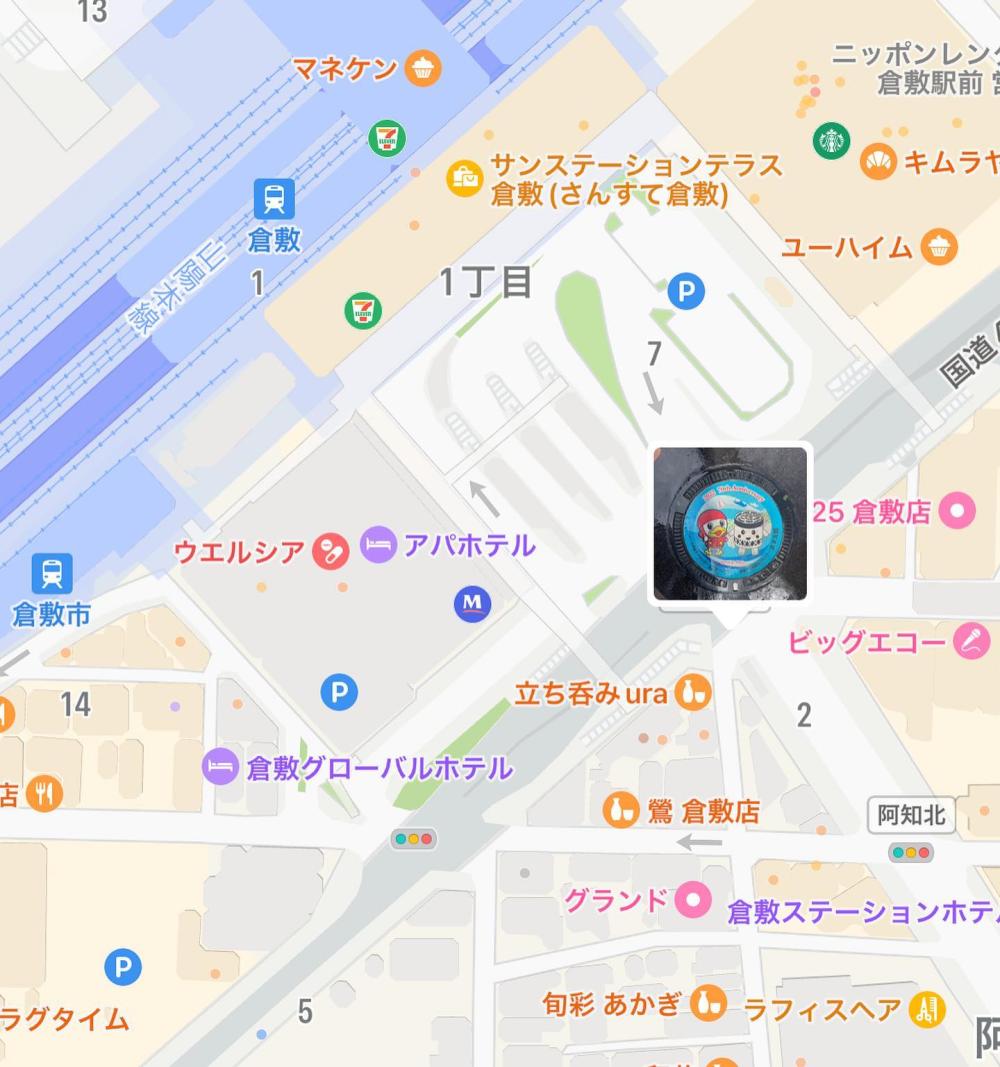Image resolution: width=1000 pixels, height=1067 pixels.
Task: Tap the 立ち呑み ura bar marker
Action: (x=692, y=692)
